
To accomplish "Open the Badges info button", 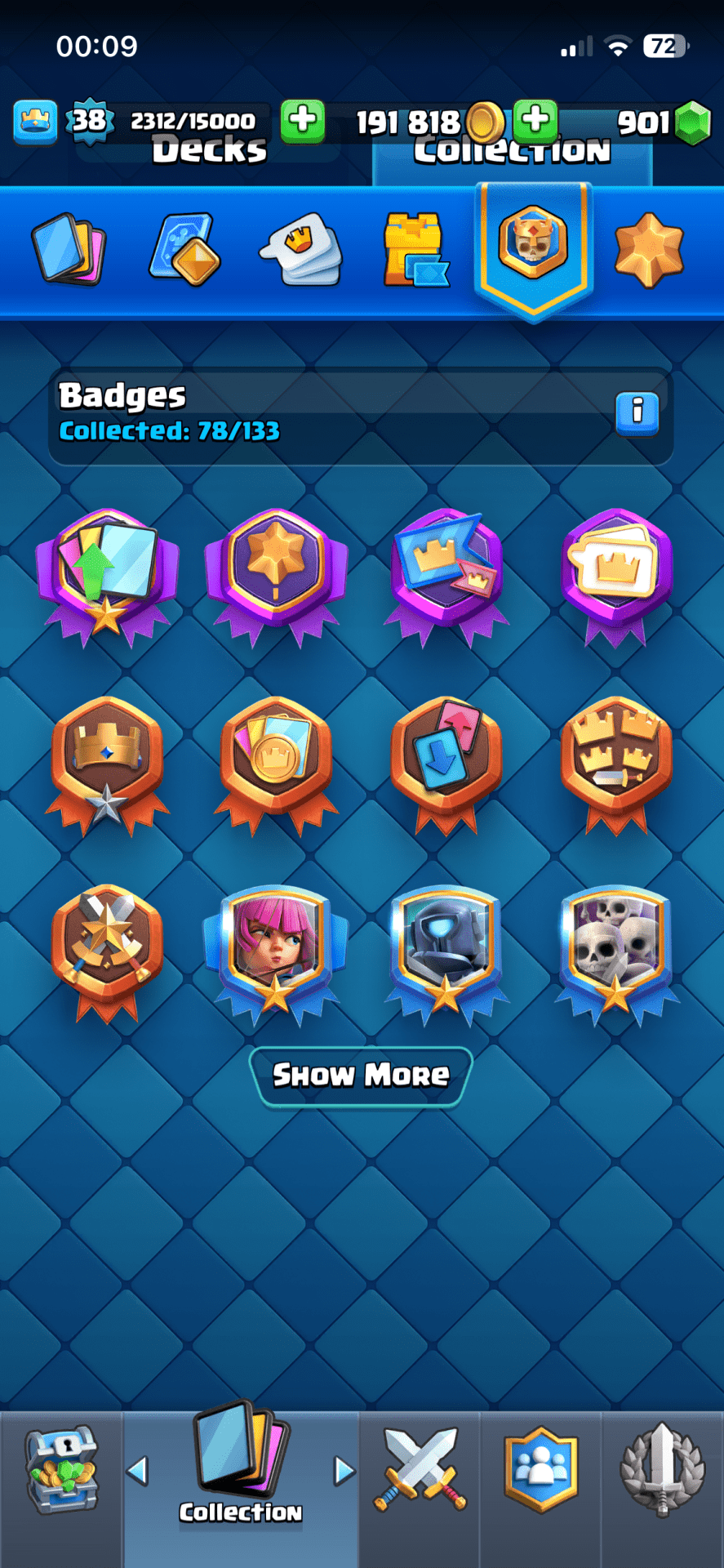I will 637,412.
